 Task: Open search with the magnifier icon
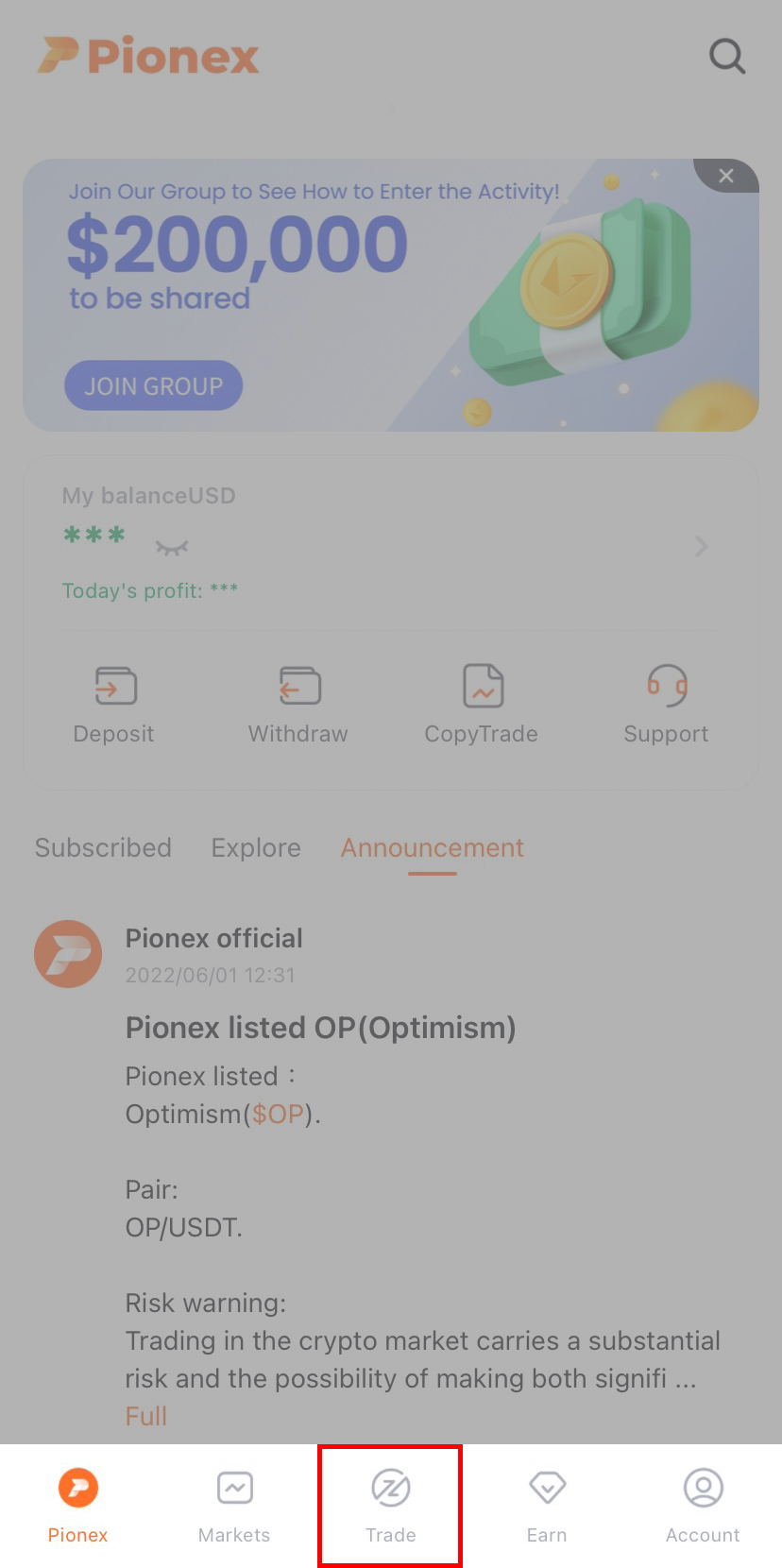point(726,56)
